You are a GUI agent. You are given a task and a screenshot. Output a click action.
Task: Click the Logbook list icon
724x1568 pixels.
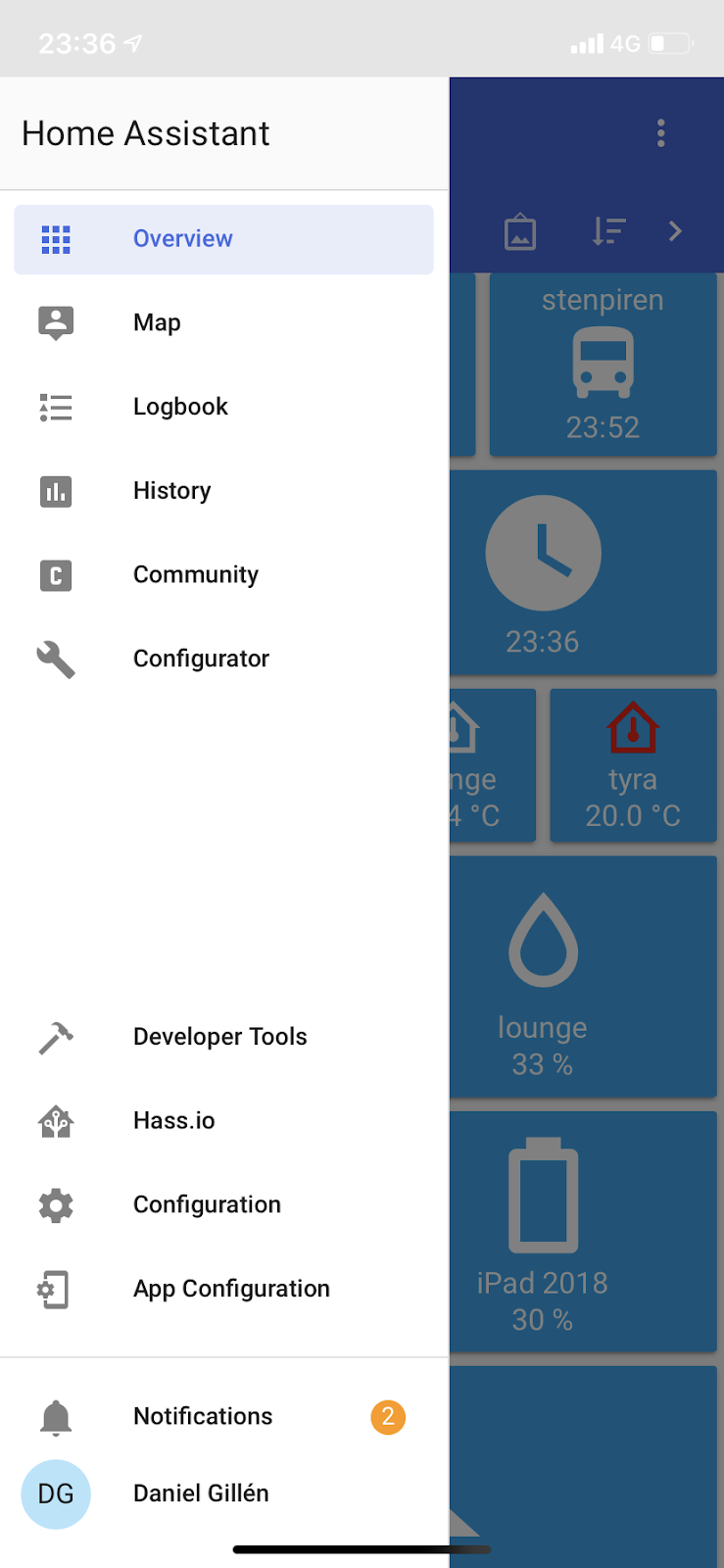pyautogui.click(x=56, y=407)
